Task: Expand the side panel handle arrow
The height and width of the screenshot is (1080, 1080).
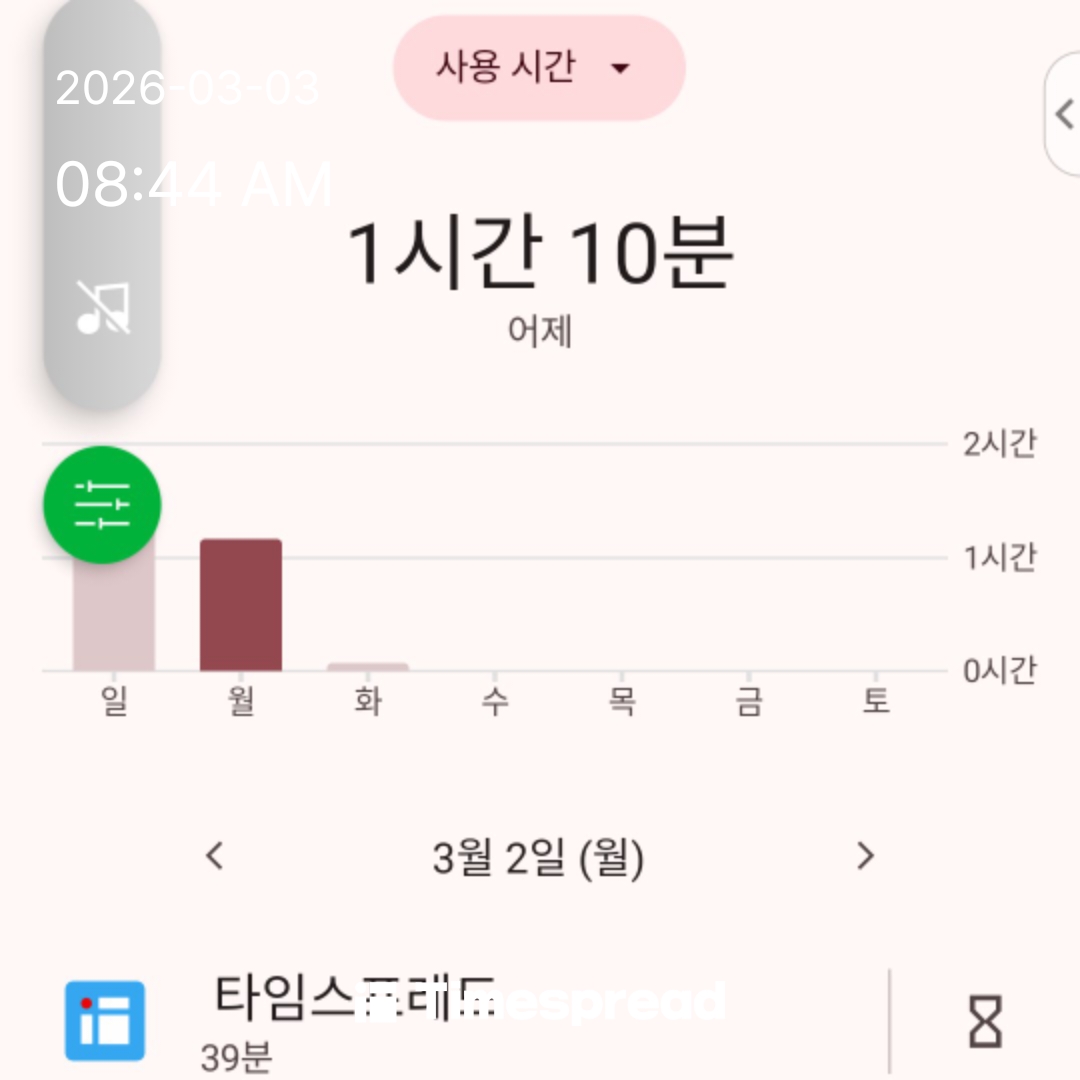Action: click(x=1064, y=114)
